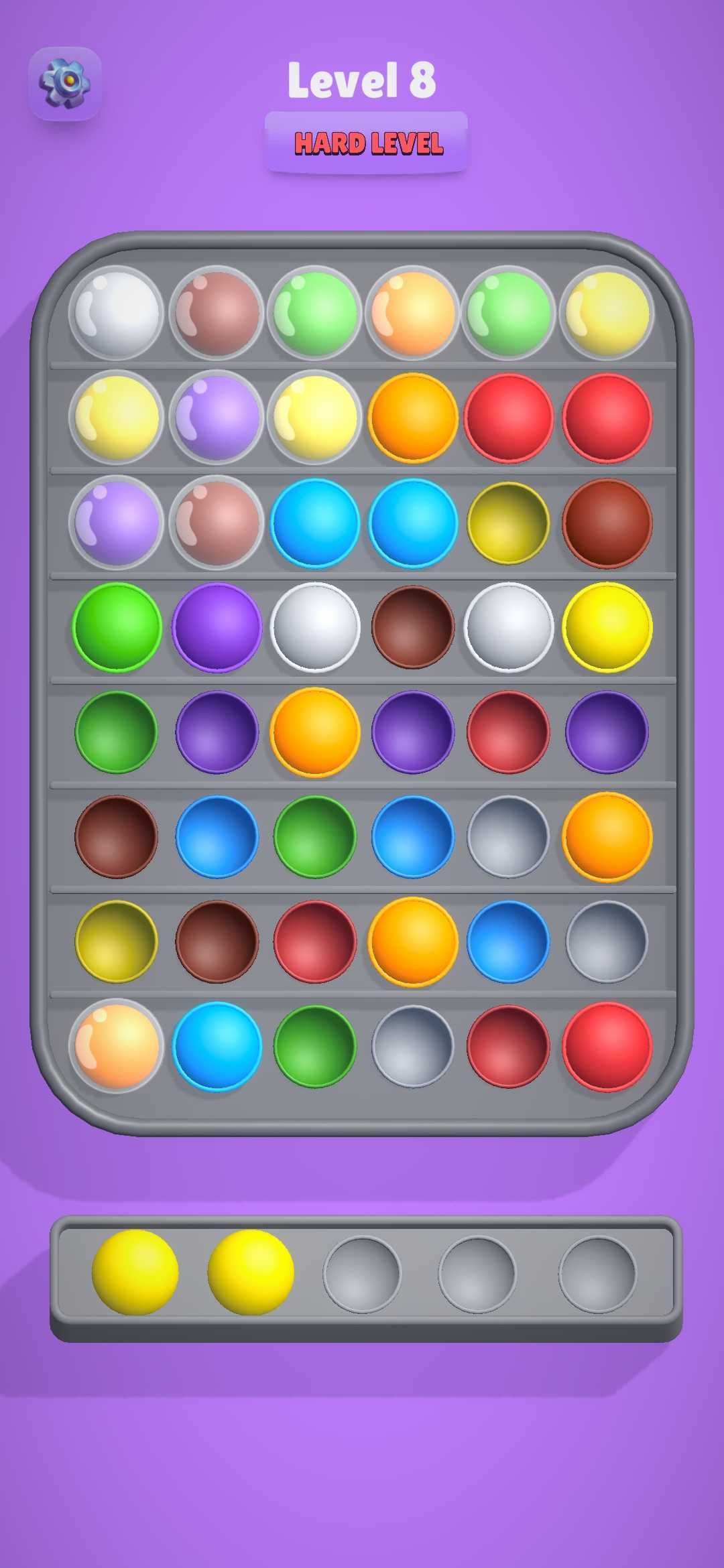Image resolution: width=724 pixels, height=1568 pixels.
Task: Tap the solid brown ball
Action: point(607,523)
